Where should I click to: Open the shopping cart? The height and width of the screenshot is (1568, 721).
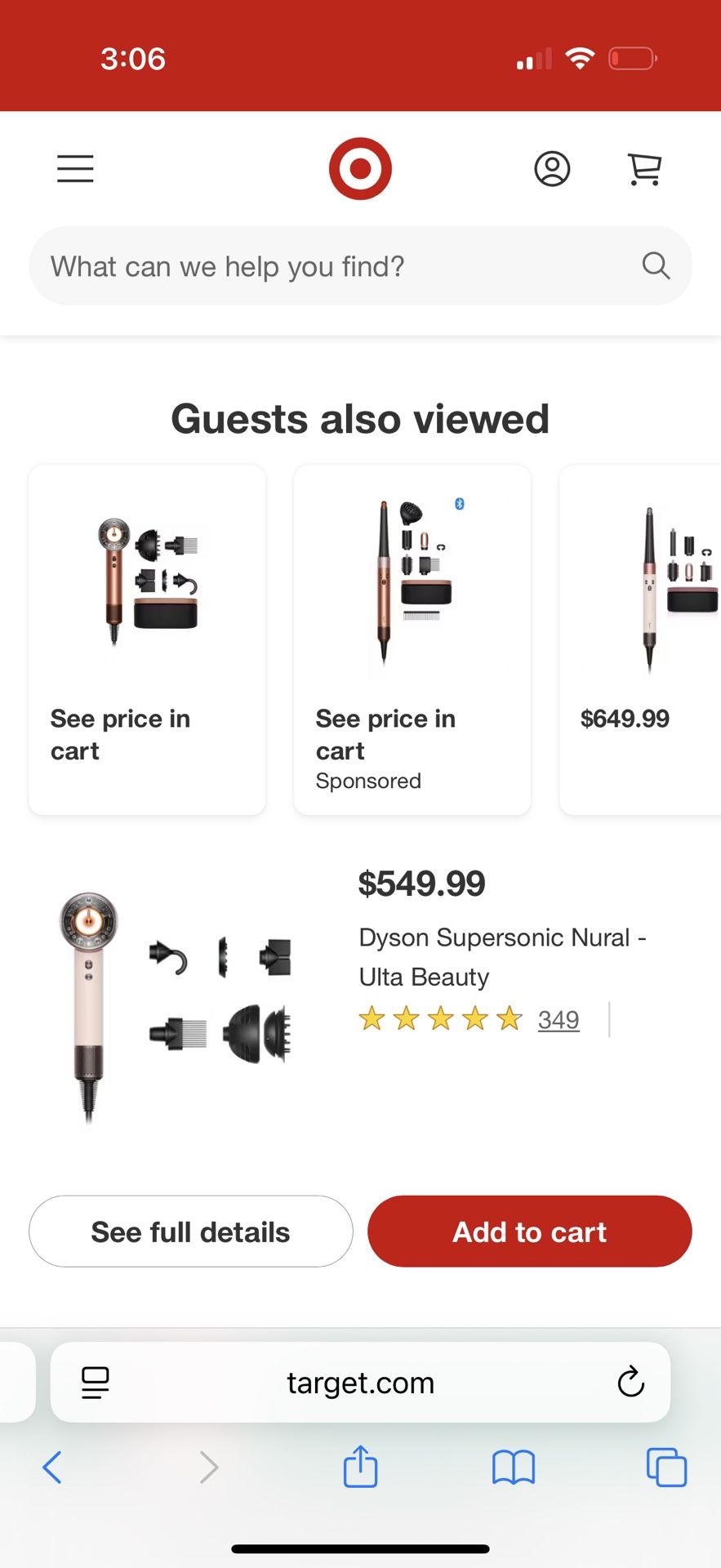(644, 169)
